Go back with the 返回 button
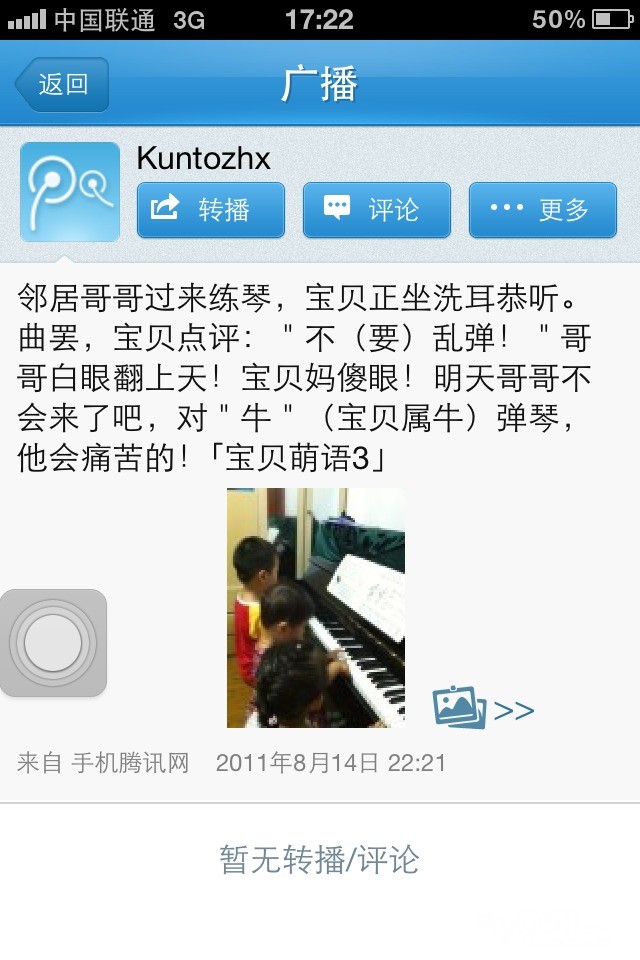The height and width of the screenshot is (960, 640). [x=61, y=84]
